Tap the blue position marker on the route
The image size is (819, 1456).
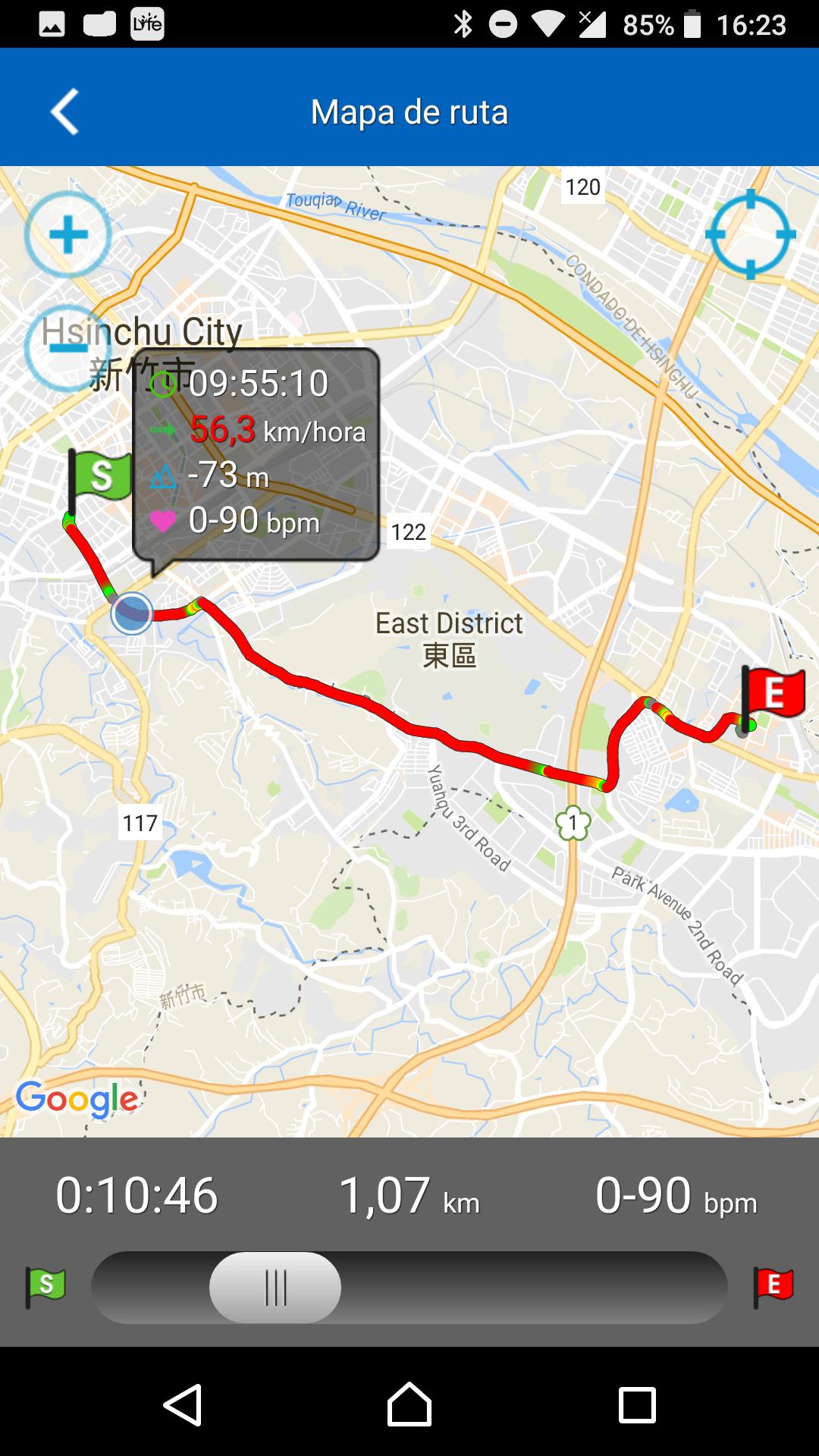coord(132,613)
